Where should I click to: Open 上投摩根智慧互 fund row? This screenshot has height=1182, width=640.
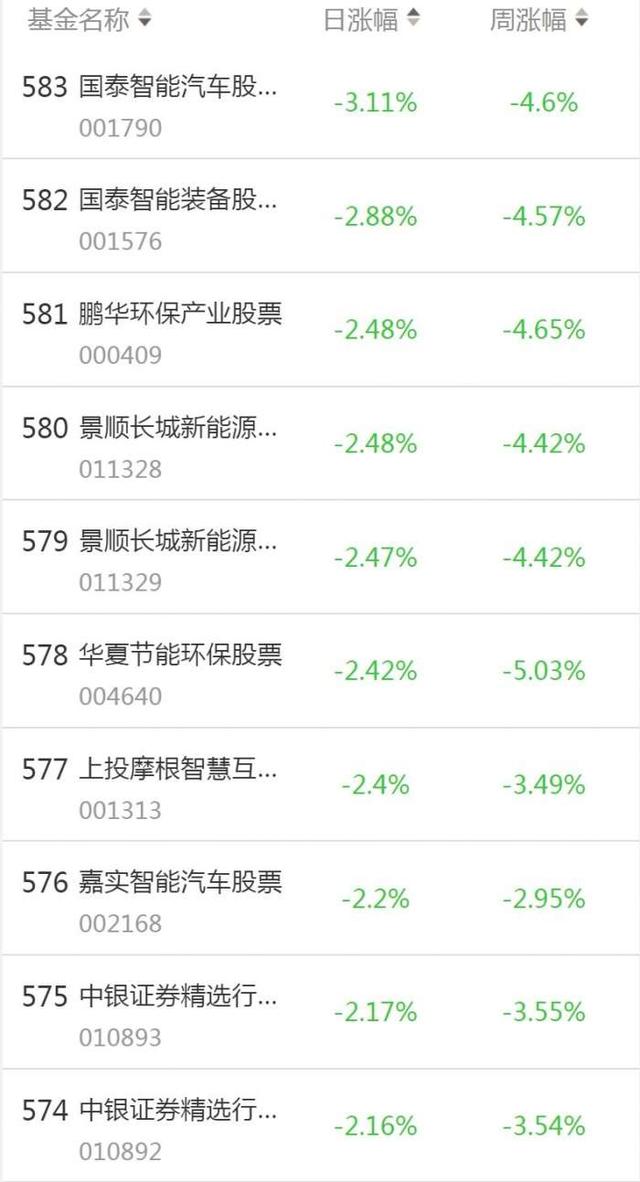[x=178, y=769]
